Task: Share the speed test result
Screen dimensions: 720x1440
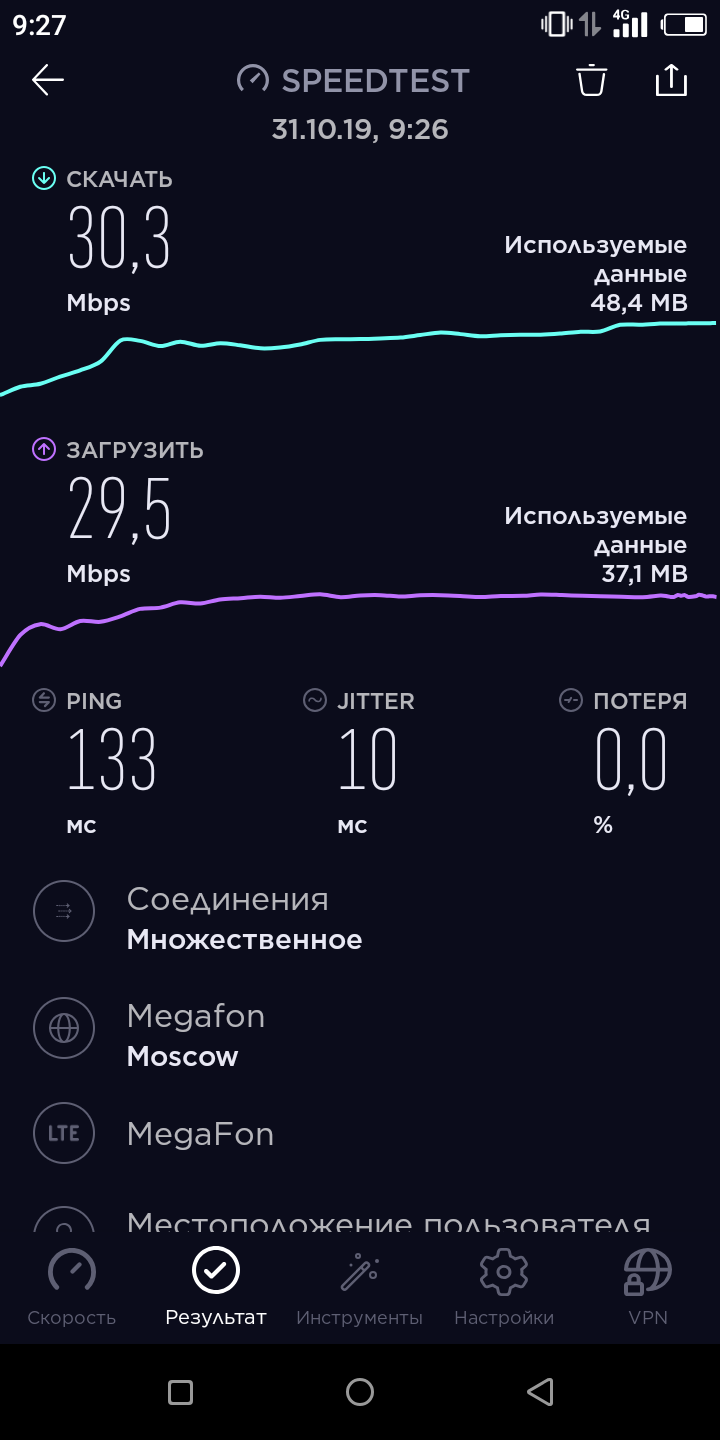Action: pyautogui.click(x=671, y=80)
